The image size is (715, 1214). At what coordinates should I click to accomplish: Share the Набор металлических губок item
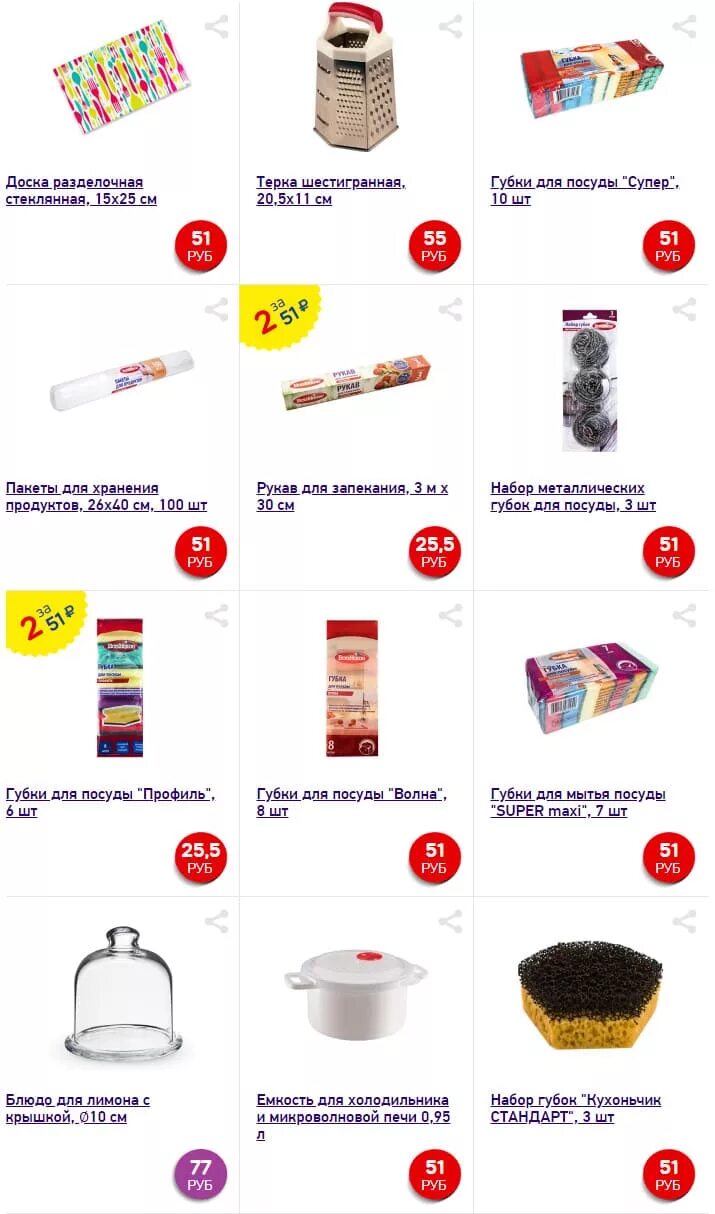(x=685, y=309)
